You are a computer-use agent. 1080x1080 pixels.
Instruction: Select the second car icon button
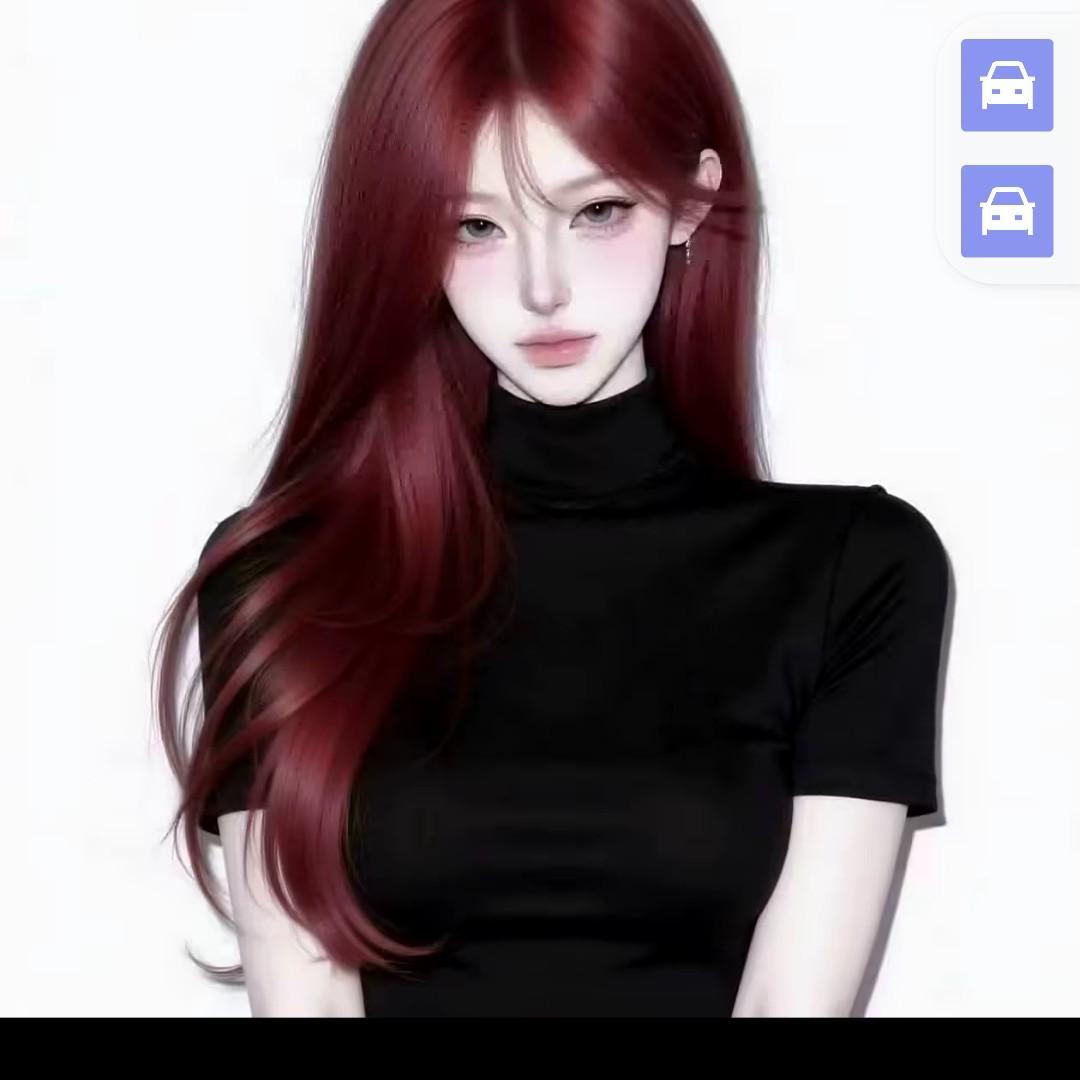pos(1006,211)
